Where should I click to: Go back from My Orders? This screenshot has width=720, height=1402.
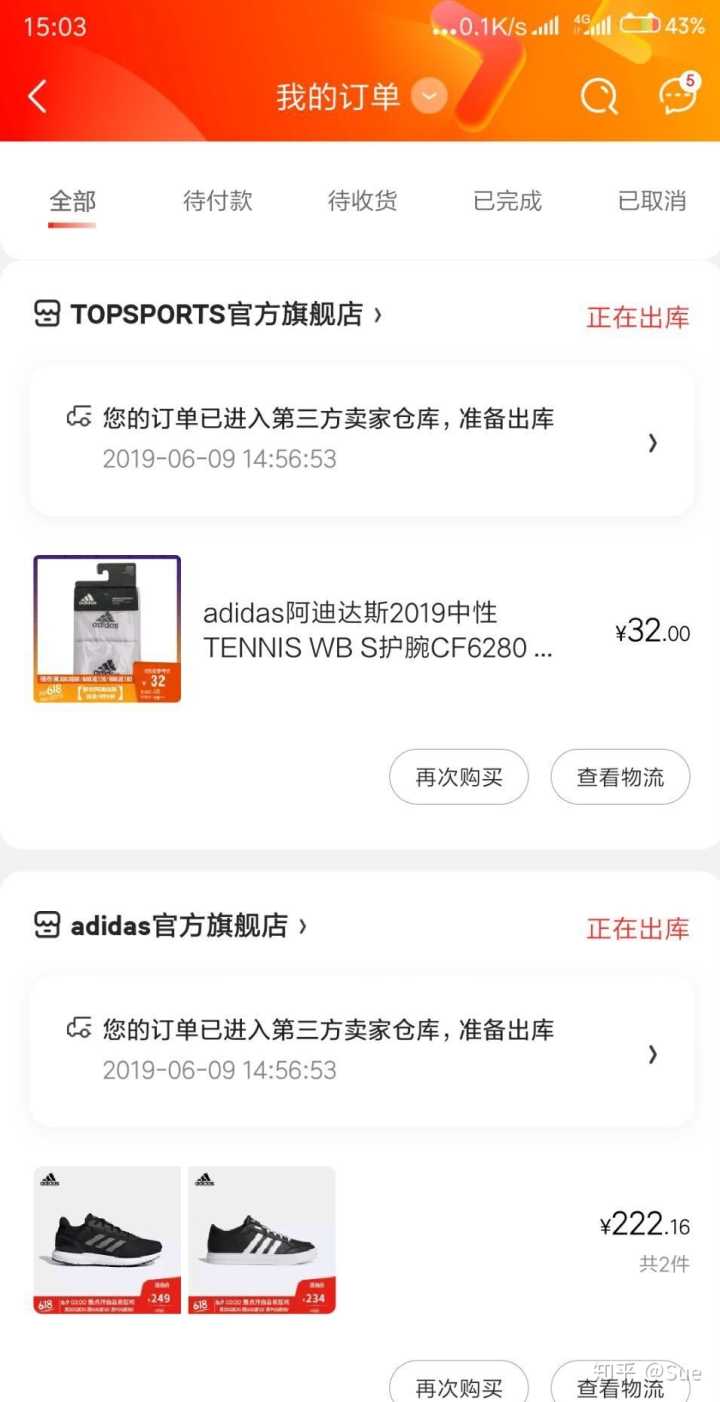(x=38, y=97)
